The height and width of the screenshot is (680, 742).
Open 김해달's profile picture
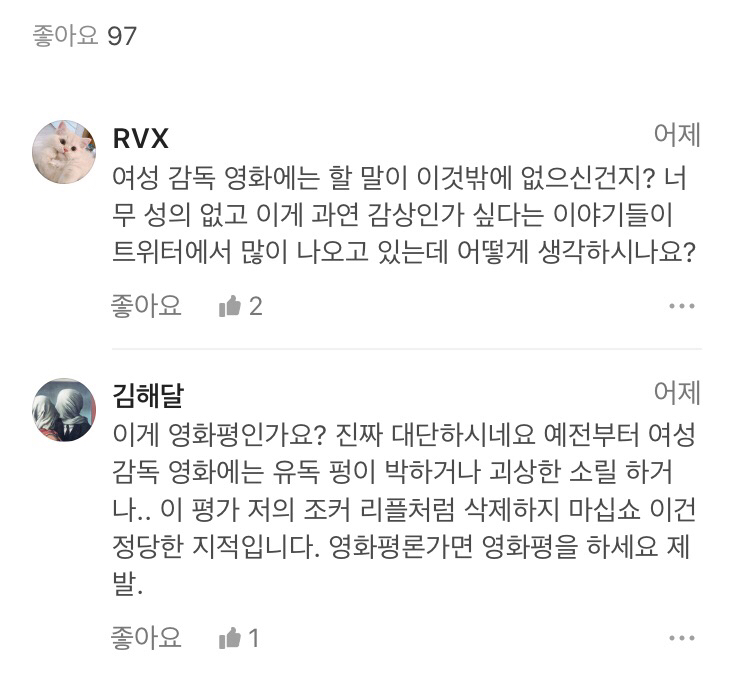(65, 410)
